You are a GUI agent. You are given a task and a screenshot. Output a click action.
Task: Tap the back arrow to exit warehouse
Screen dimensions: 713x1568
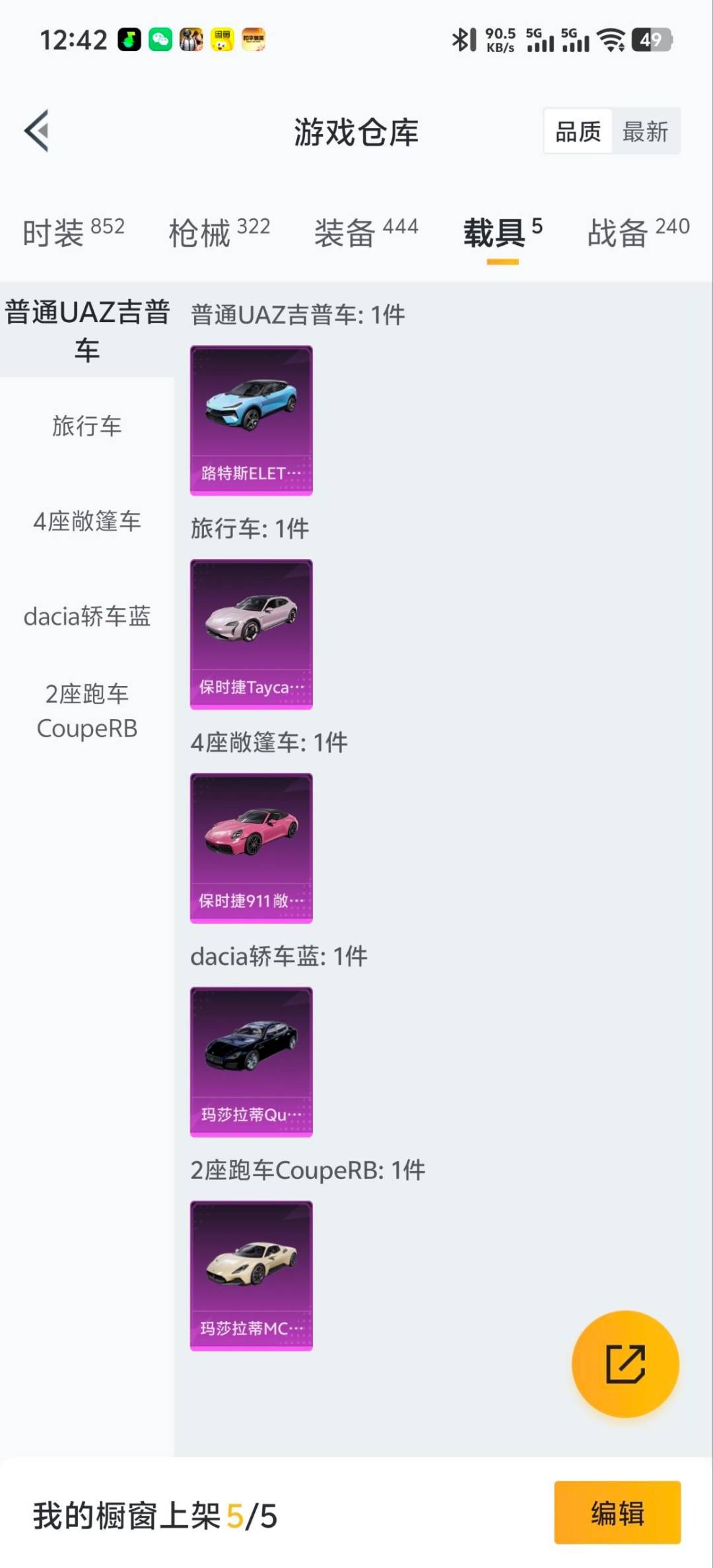(36, 131)
